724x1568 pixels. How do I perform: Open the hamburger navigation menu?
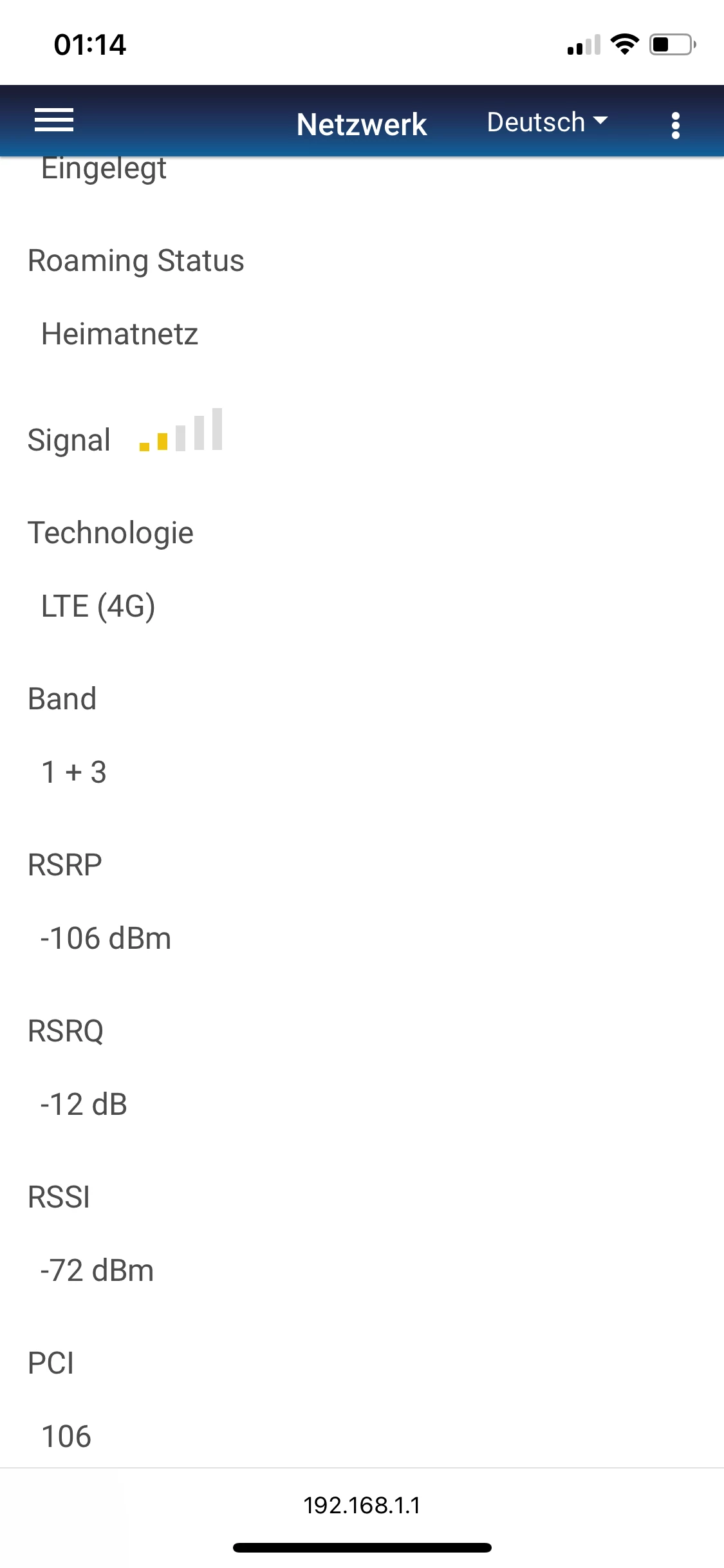(54, 120)
